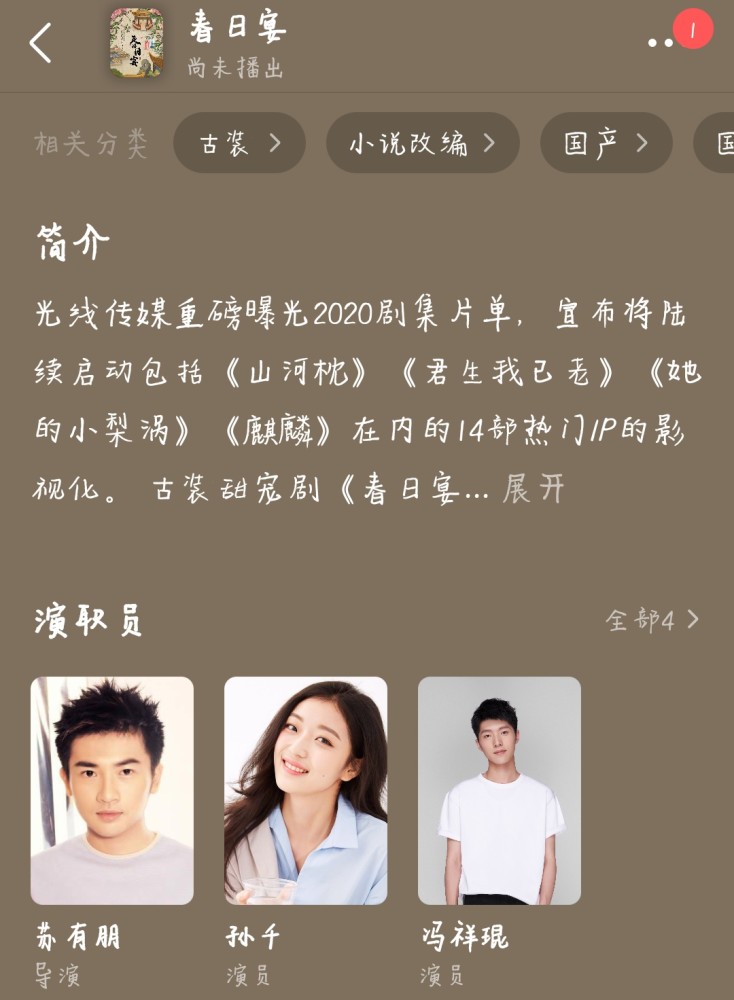Select the 演职员 section header
The image size is (734, 1000).
tap(87, 620)
